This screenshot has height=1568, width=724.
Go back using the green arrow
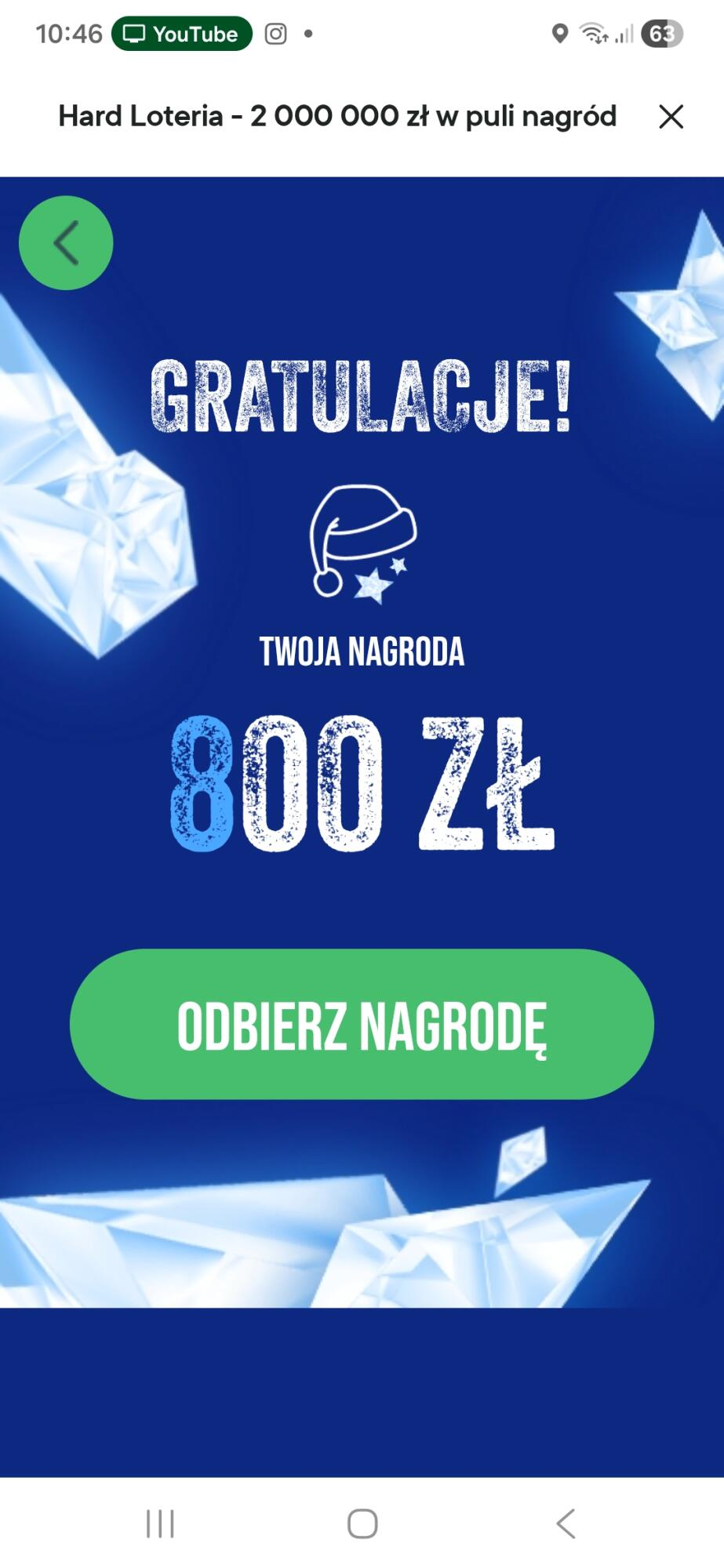(66, 243)
